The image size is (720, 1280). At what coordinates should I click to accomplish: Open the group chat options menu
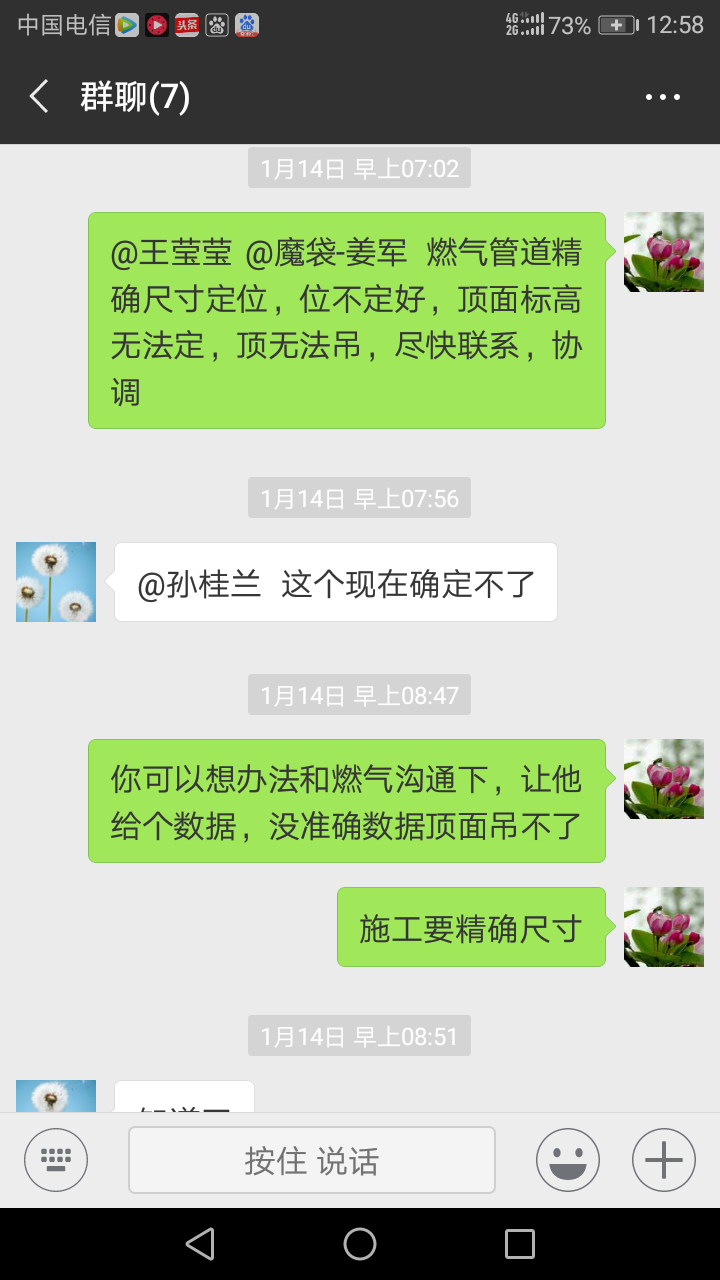[x=662, y=97]
